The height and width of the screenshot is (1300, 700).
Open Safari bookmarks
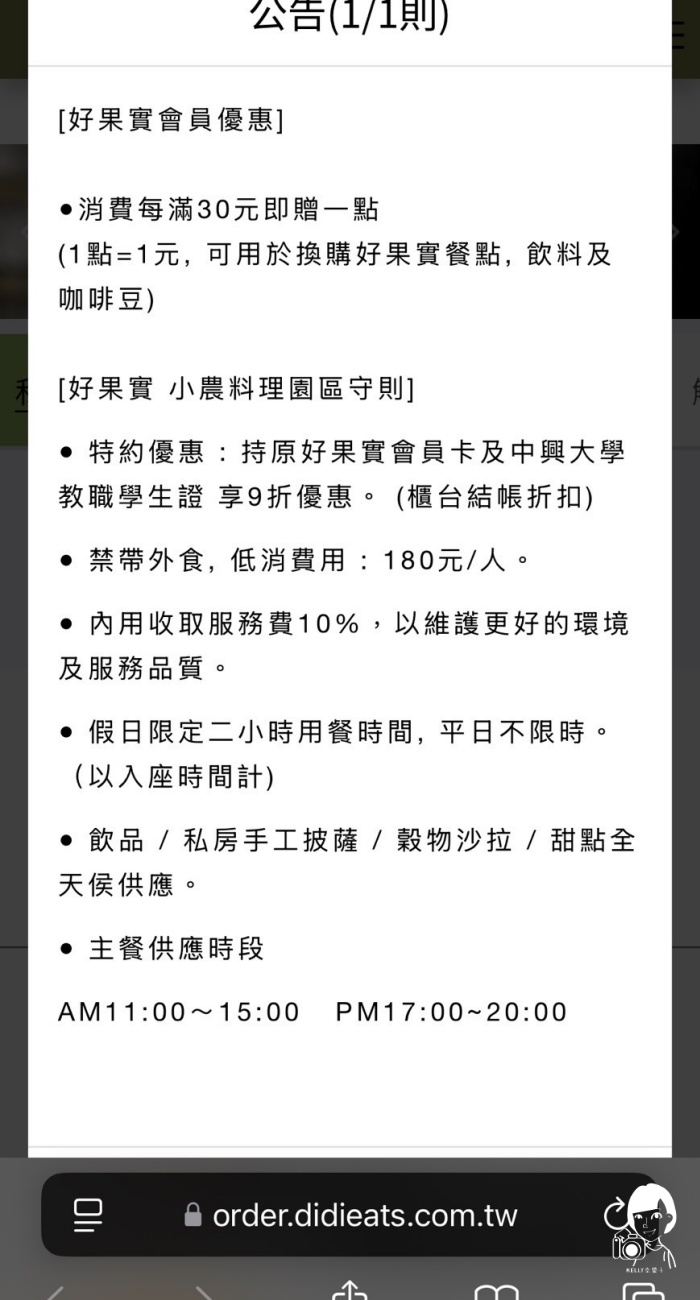tap(496, 1292)
